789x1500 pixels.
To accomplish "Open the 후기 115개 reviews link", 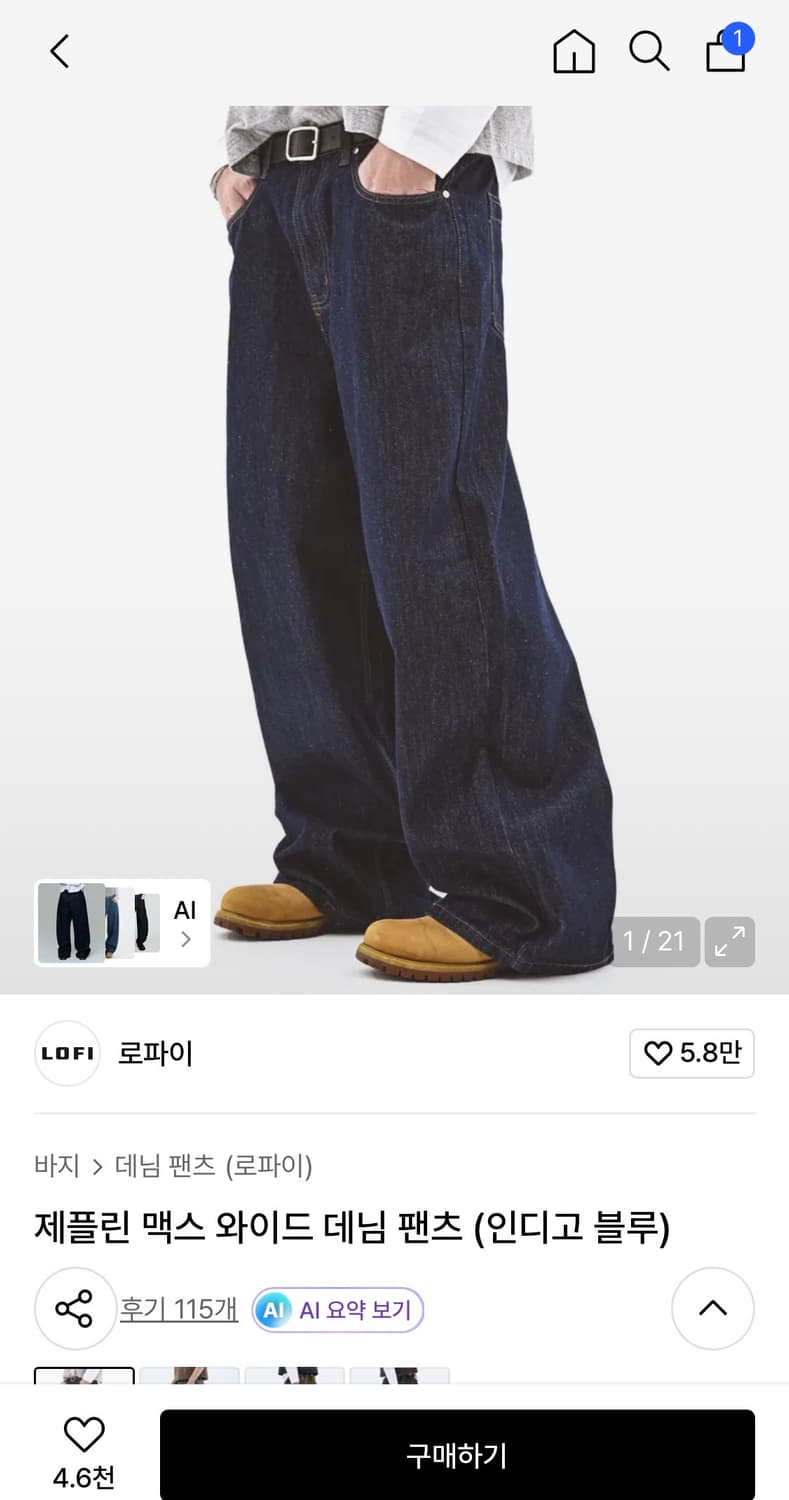I will (x=178, y=1308).
